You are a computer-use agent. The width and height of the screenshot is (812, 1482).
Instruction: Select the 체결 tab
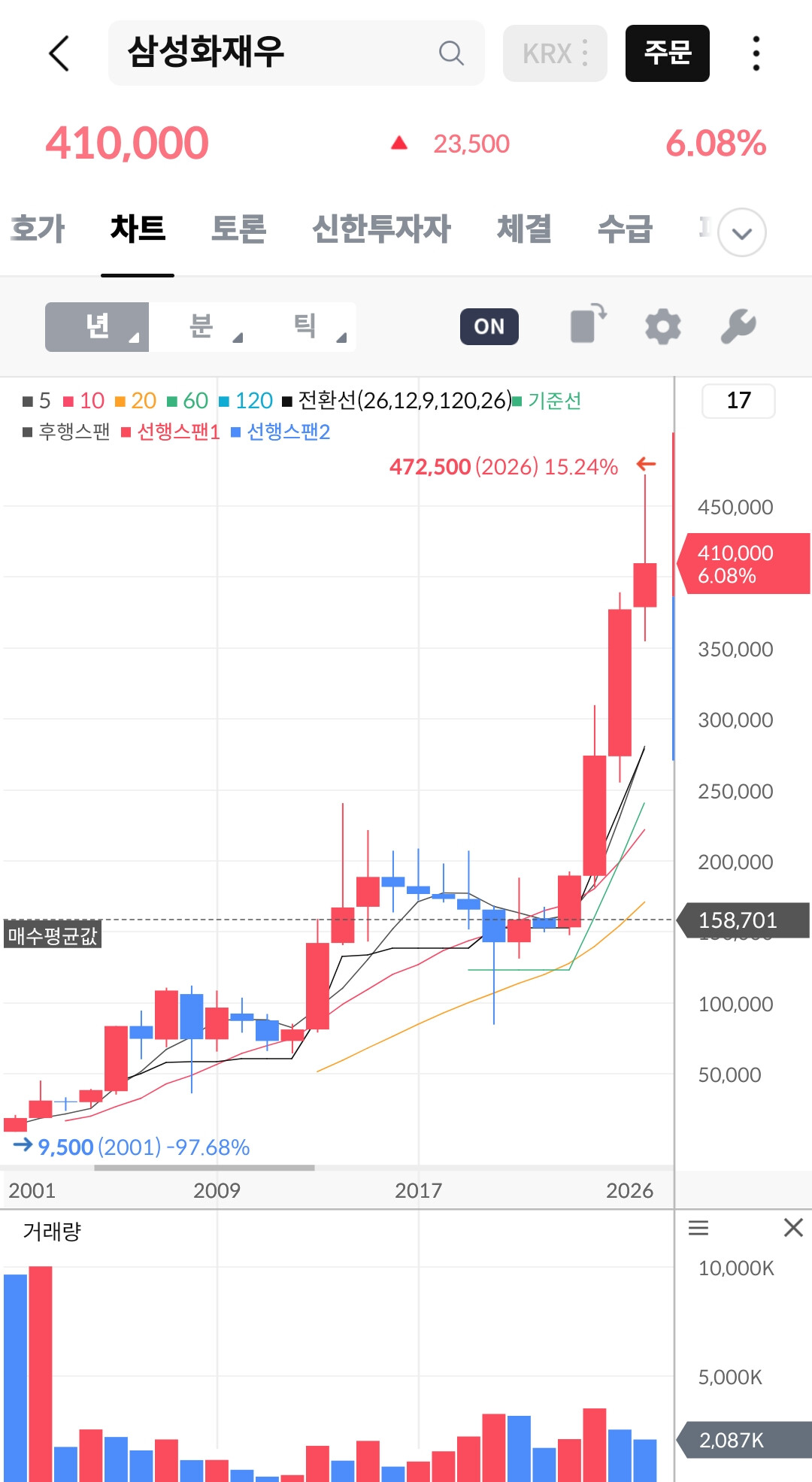(524, 229)
